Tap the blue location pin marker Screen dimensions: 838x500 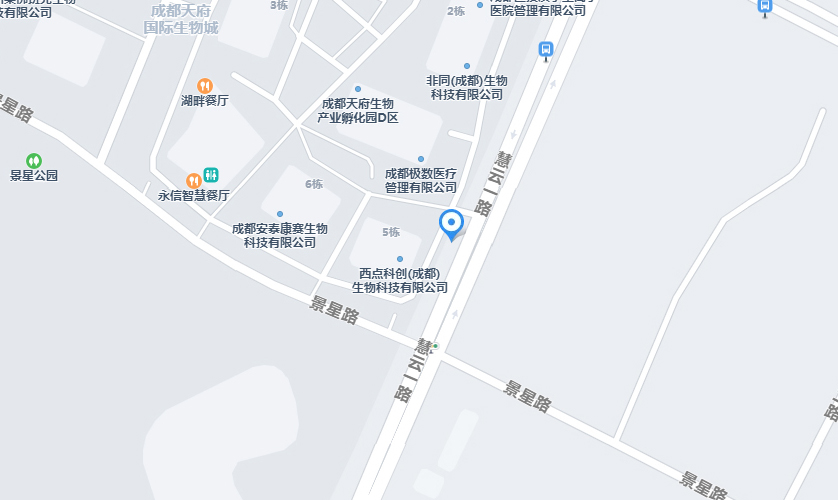click(x=451, y=224)
